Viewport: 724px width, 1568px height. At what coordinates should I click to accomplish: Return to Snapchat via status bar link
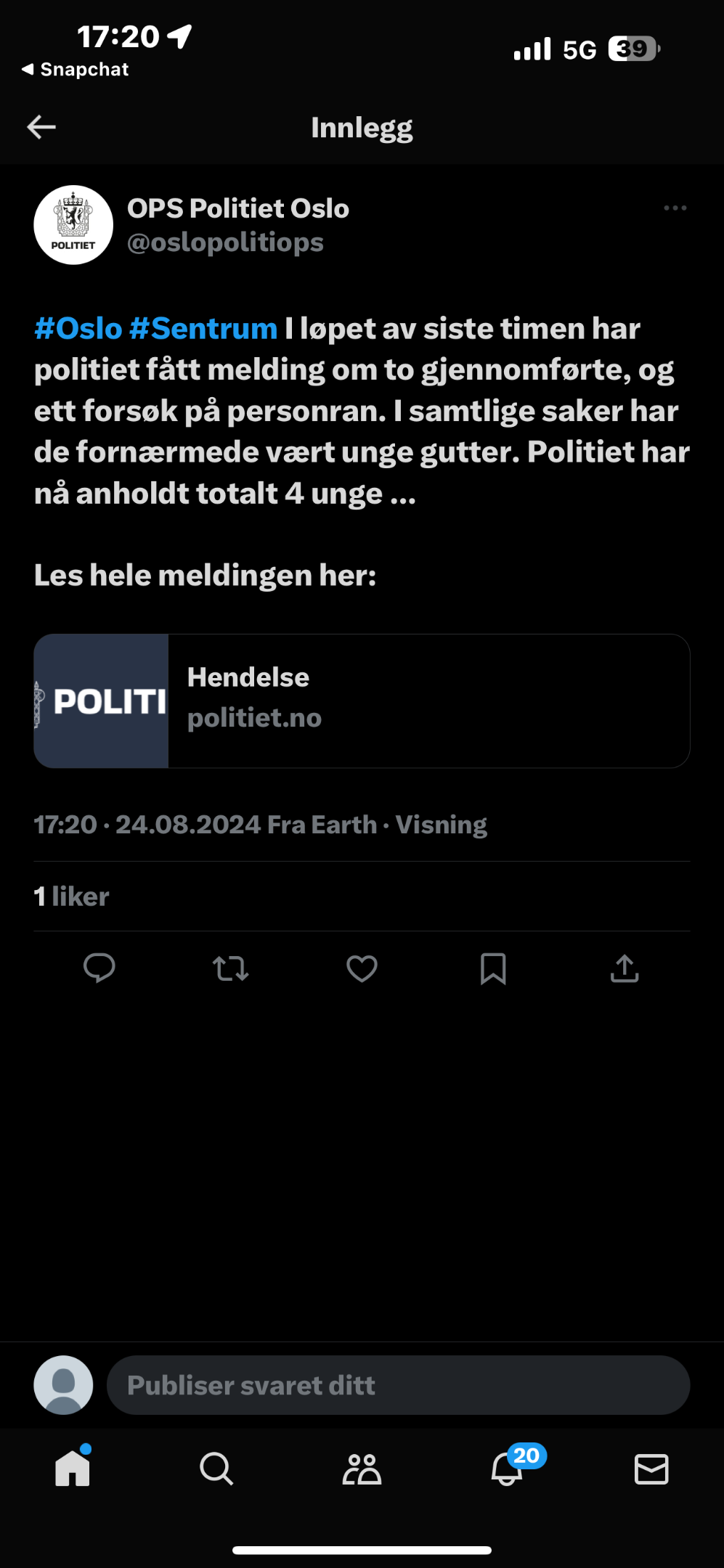coord(76,70)
